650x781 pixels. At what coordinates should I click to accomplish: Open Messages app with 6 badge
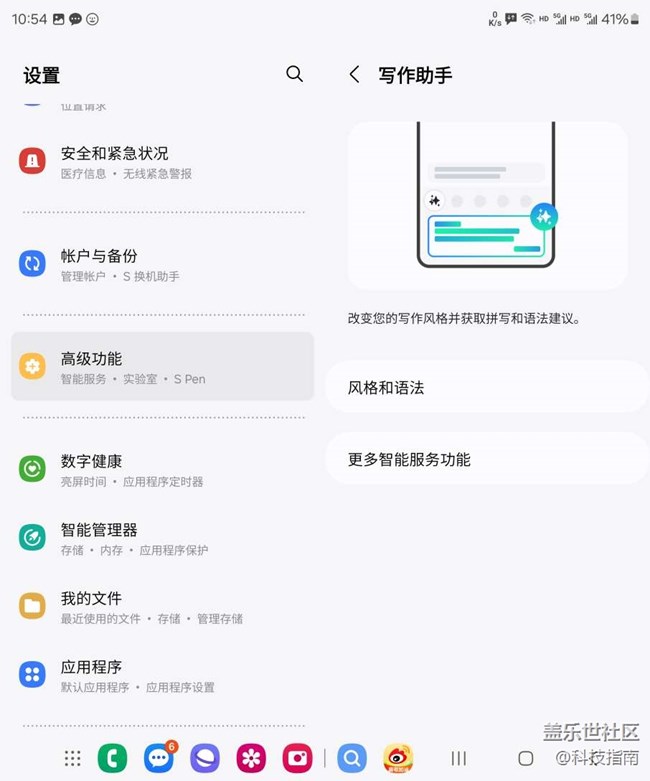tap(159, 758)
